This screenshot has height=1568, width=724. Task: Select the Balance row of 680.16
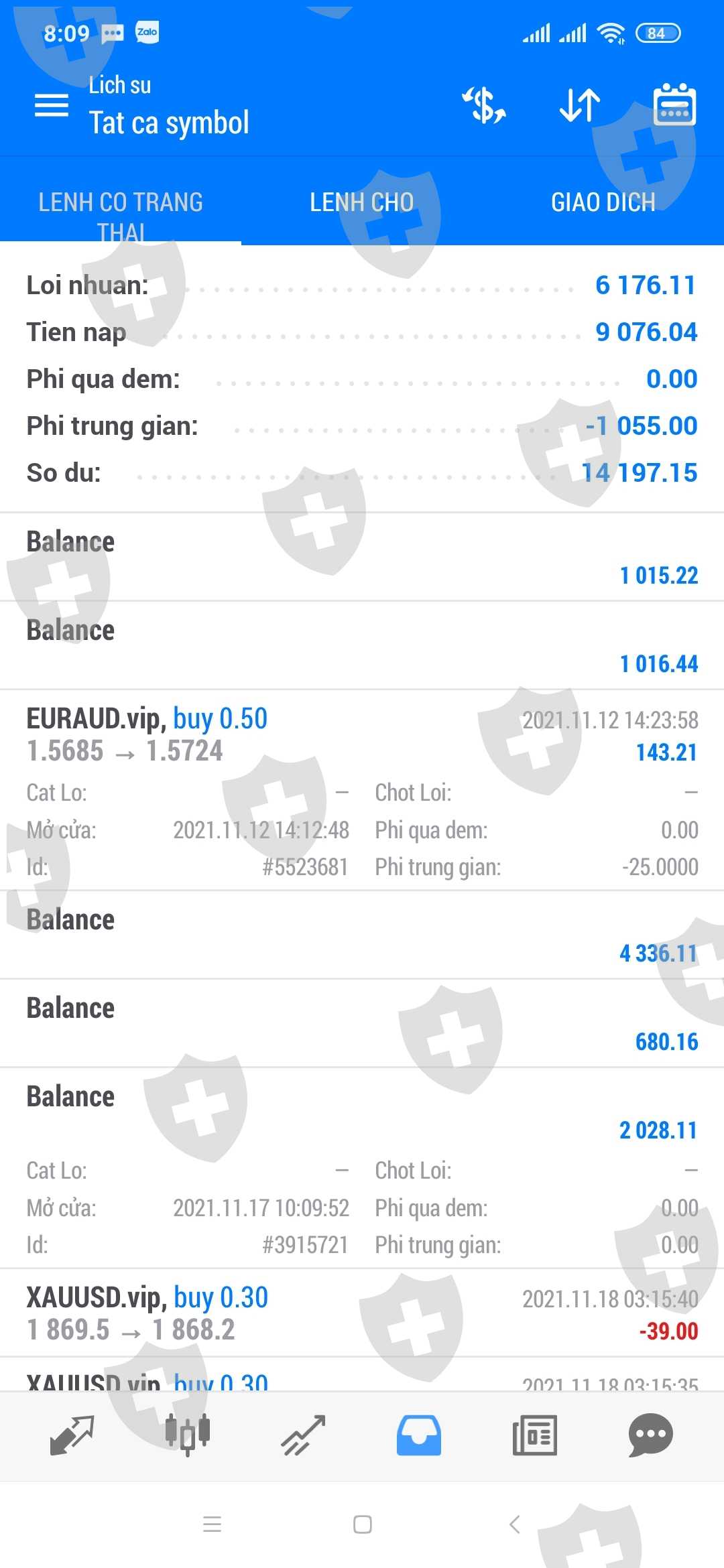362,1024
